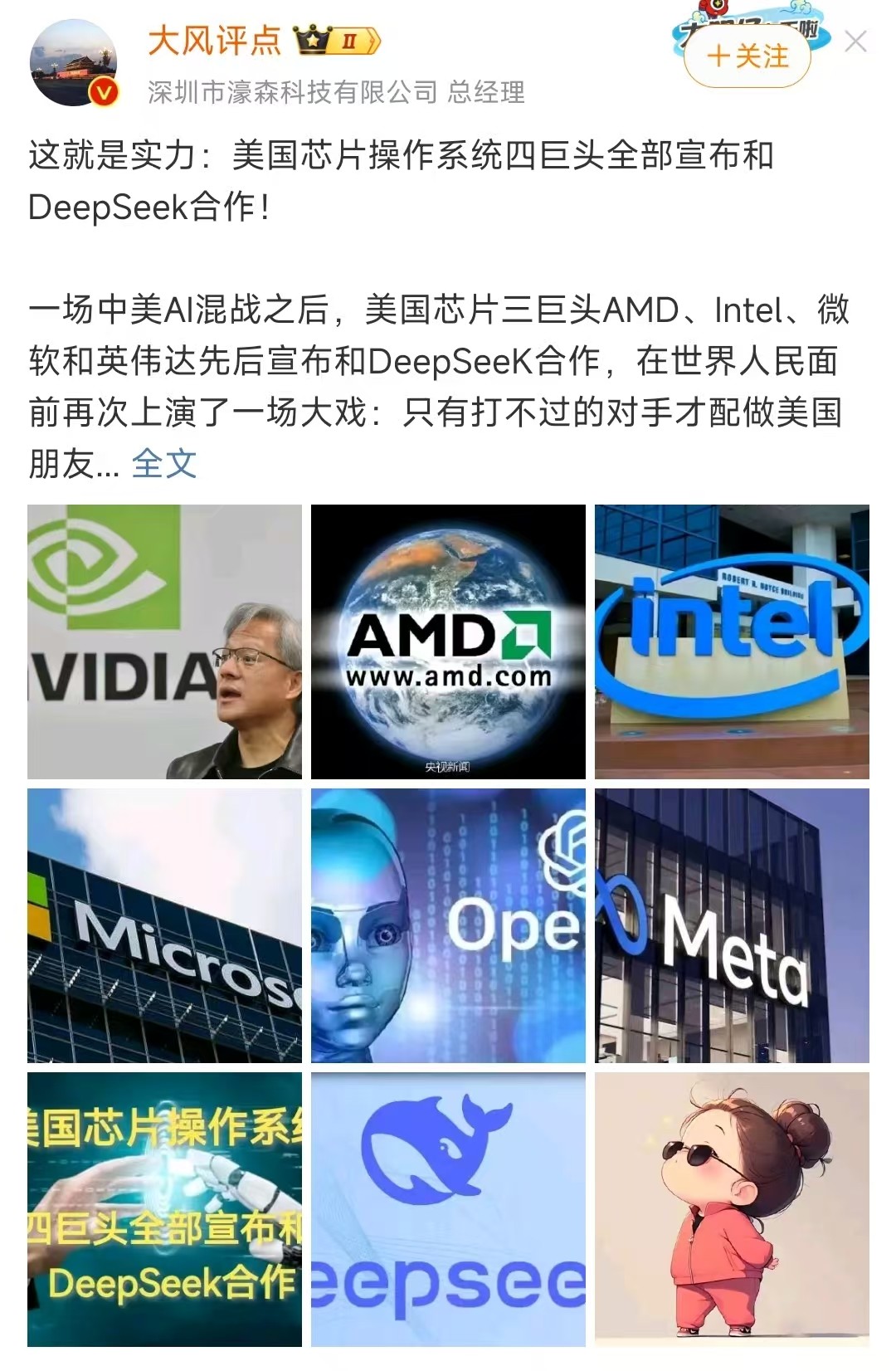View the AMD globe picture

point(448,642)
